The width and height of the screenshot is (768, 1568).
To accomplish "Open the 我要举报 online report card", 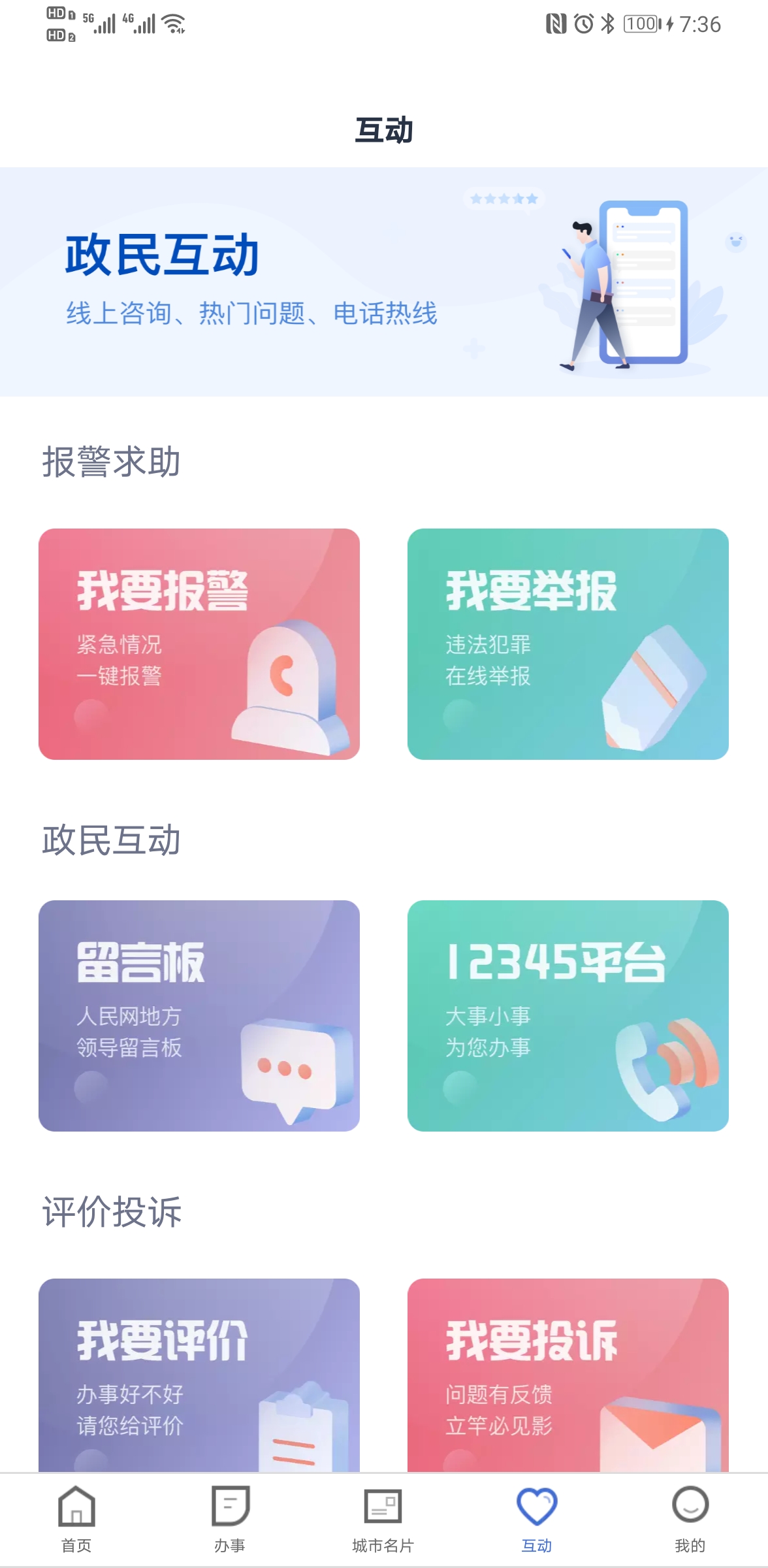I will [568, 644].
